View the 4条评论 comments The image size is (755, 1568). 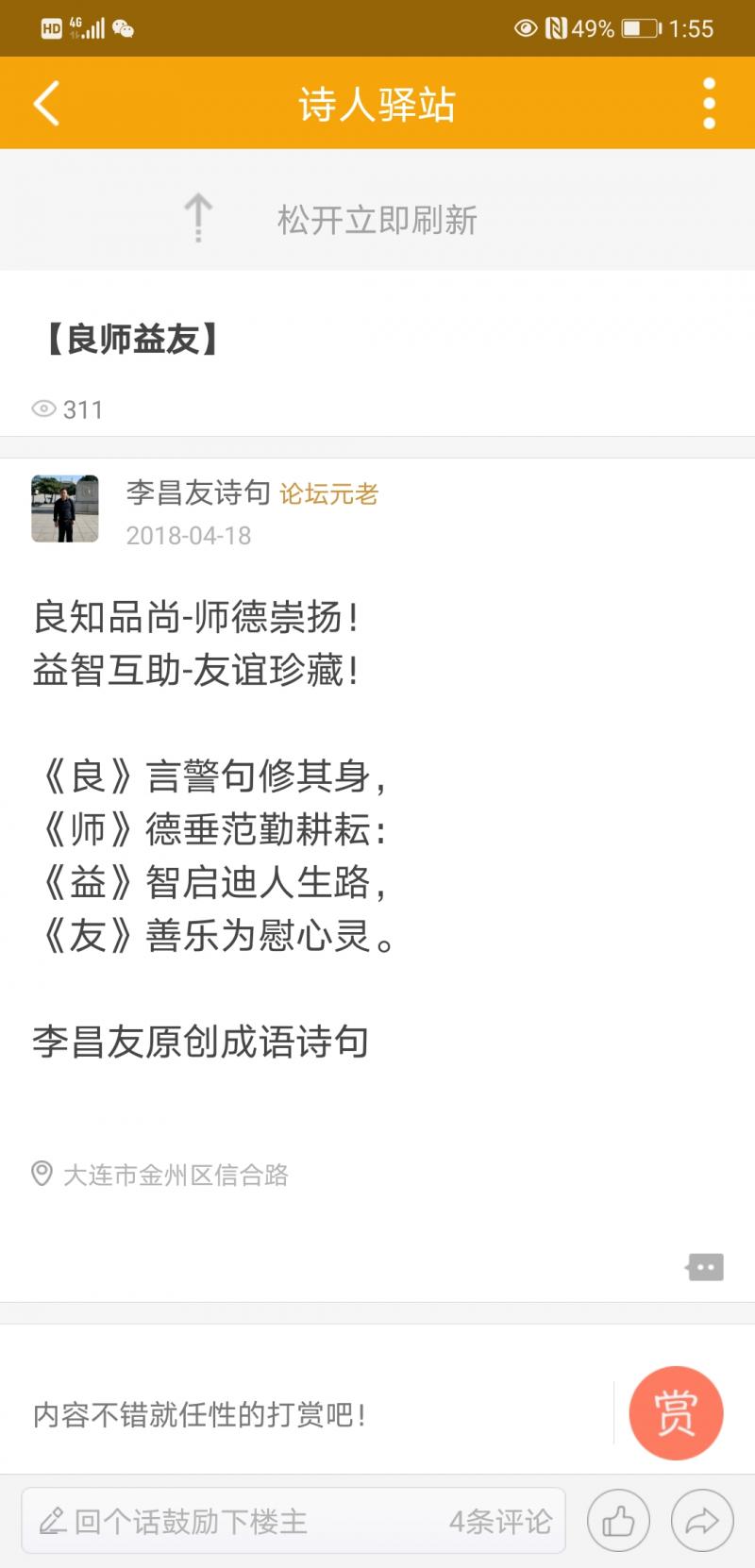tap(500, 1521)
